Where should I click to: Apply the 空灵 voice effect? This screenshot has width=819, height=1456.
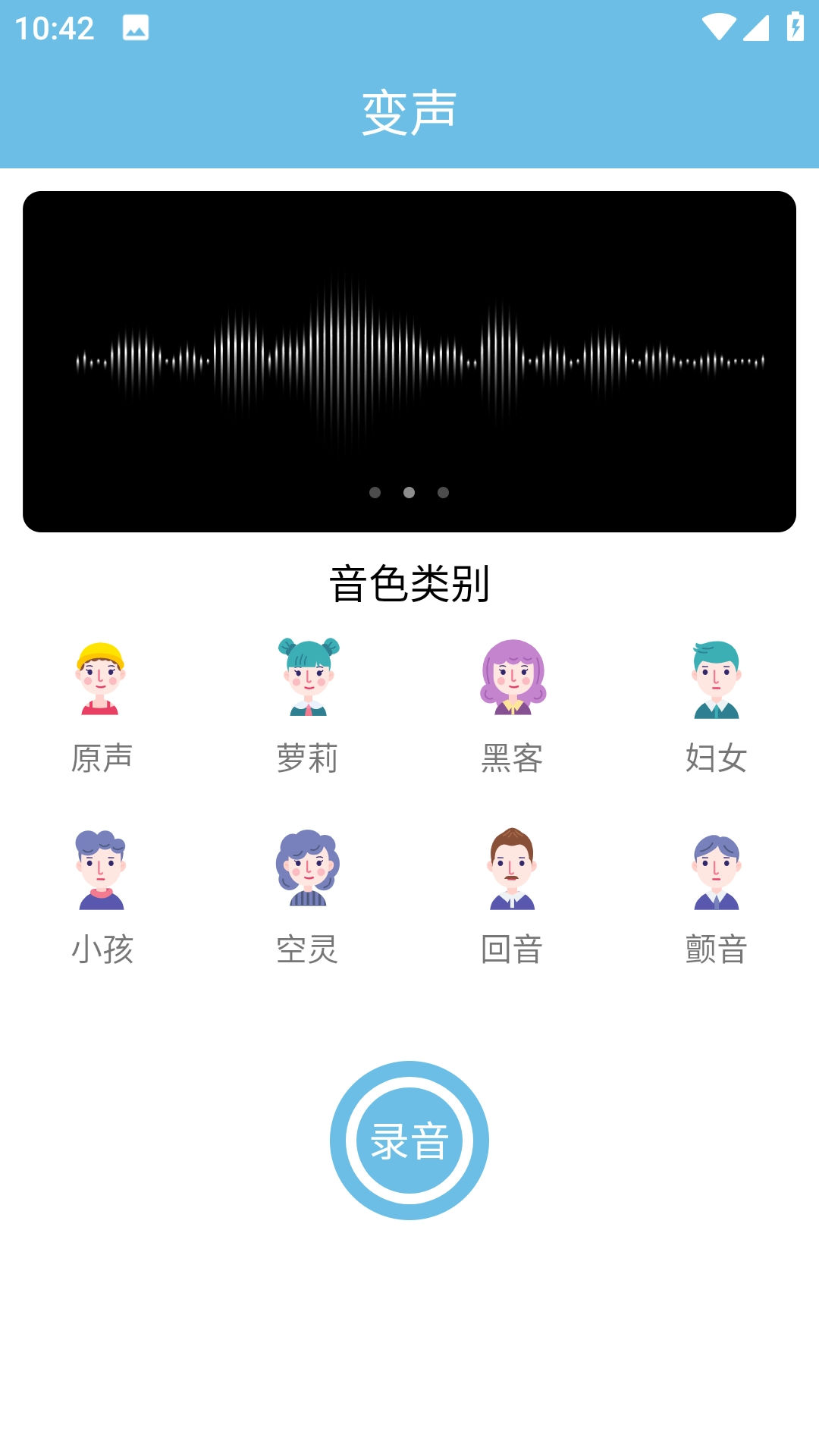(307, 896)
